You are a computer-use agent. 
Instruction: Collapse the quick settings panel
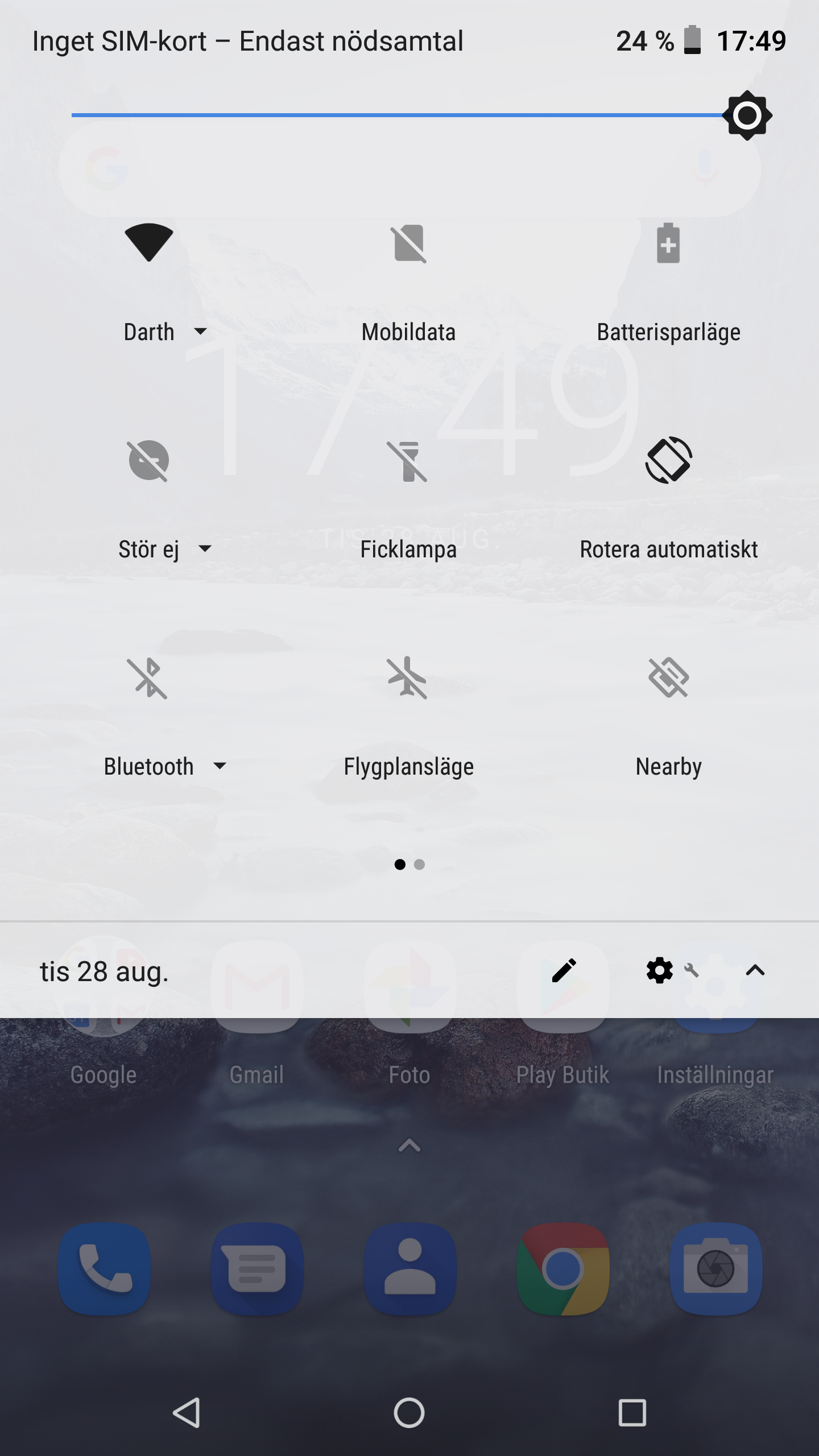pyautogui.click(x=755, y=970)
